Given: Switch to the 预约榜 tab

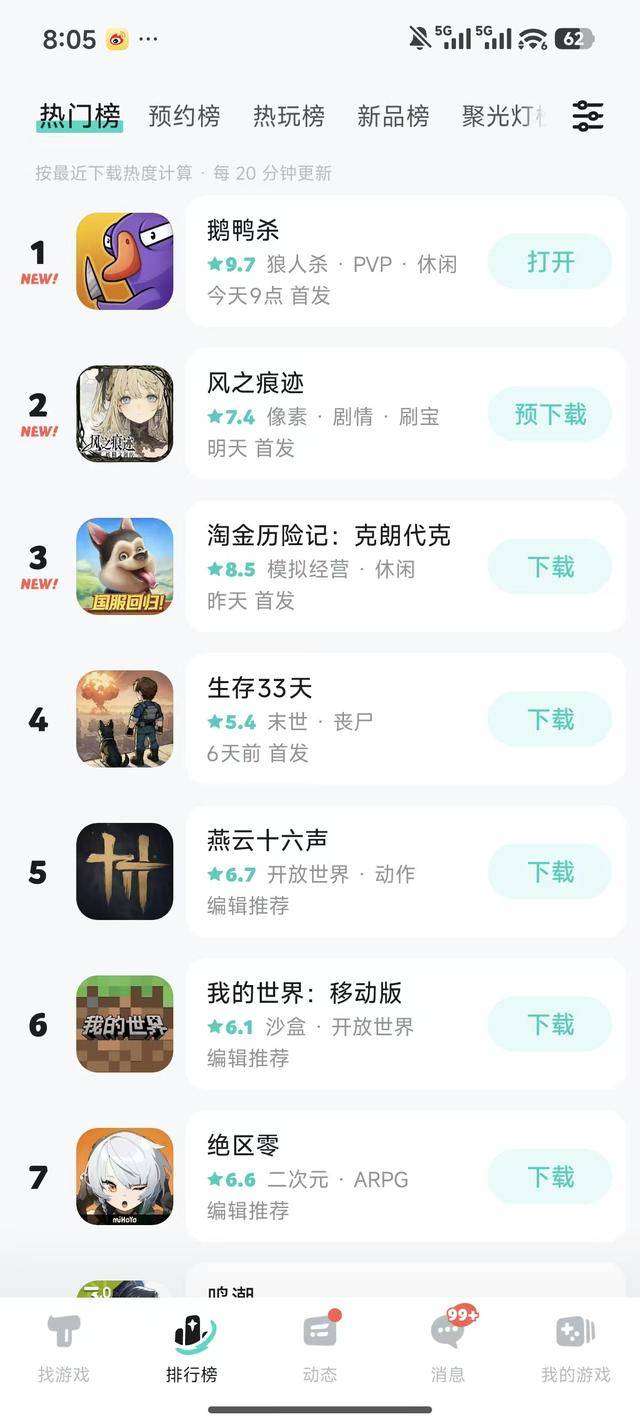Looking at the screenshot, I should coord(184,116).
